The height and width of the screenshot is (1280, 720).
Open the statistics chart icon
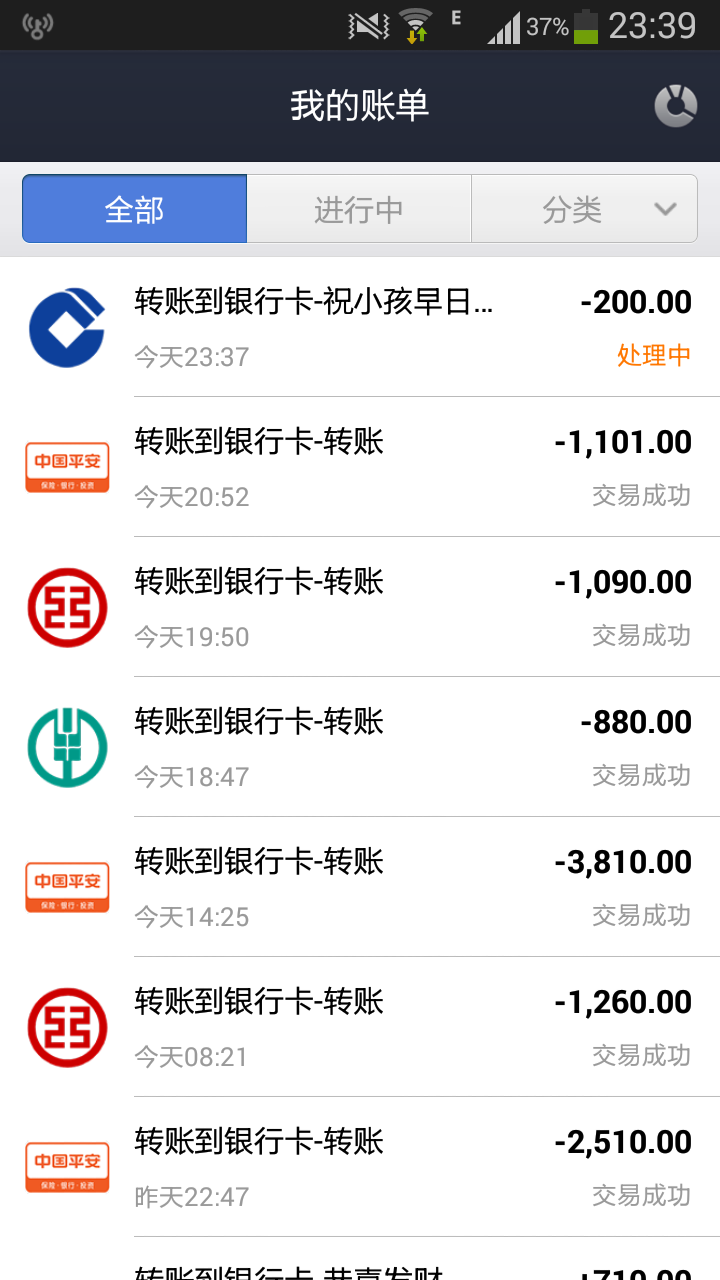click(x=675, y=106)
